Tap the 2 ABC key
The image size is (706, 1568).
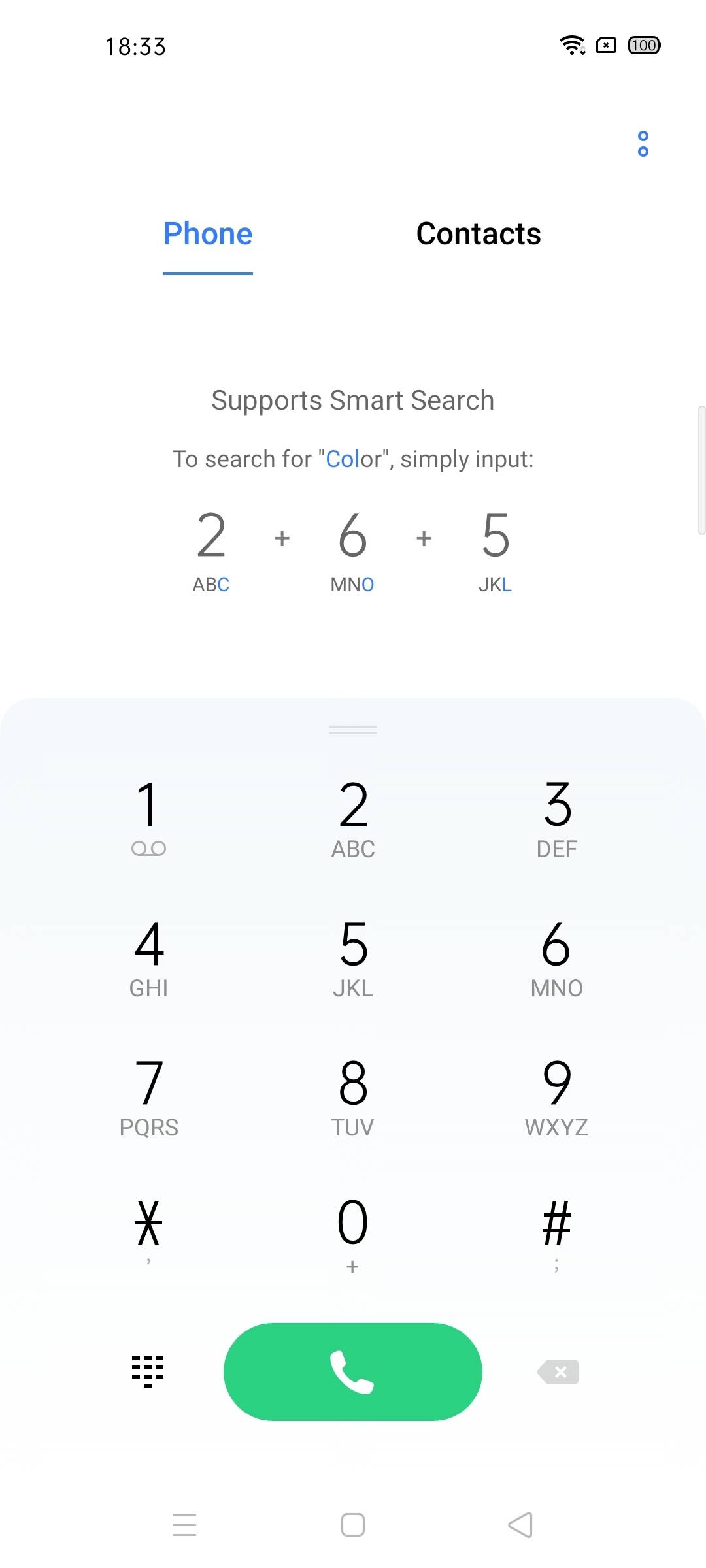tap(353, 817)
